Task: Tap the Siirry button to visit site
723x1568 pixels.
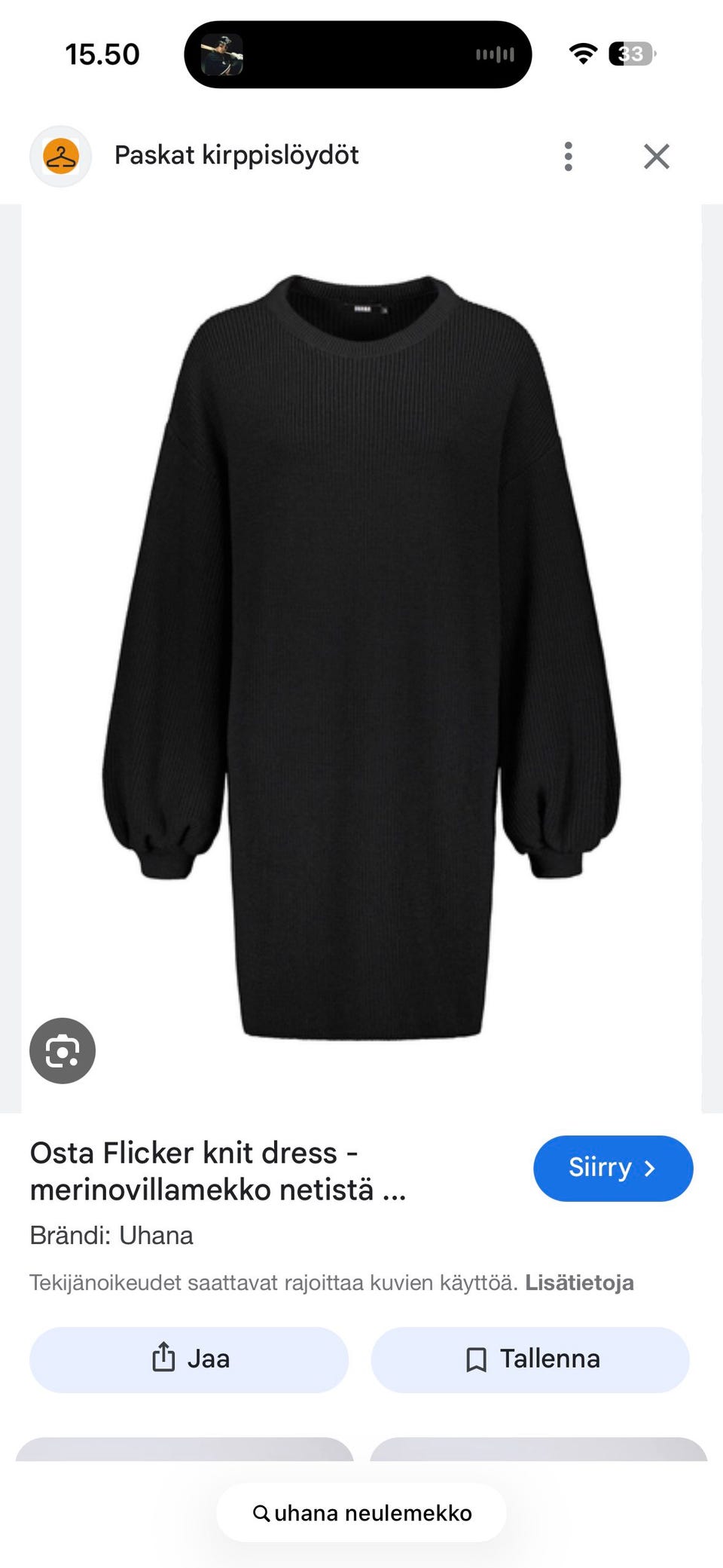Action: (612, 1168)
